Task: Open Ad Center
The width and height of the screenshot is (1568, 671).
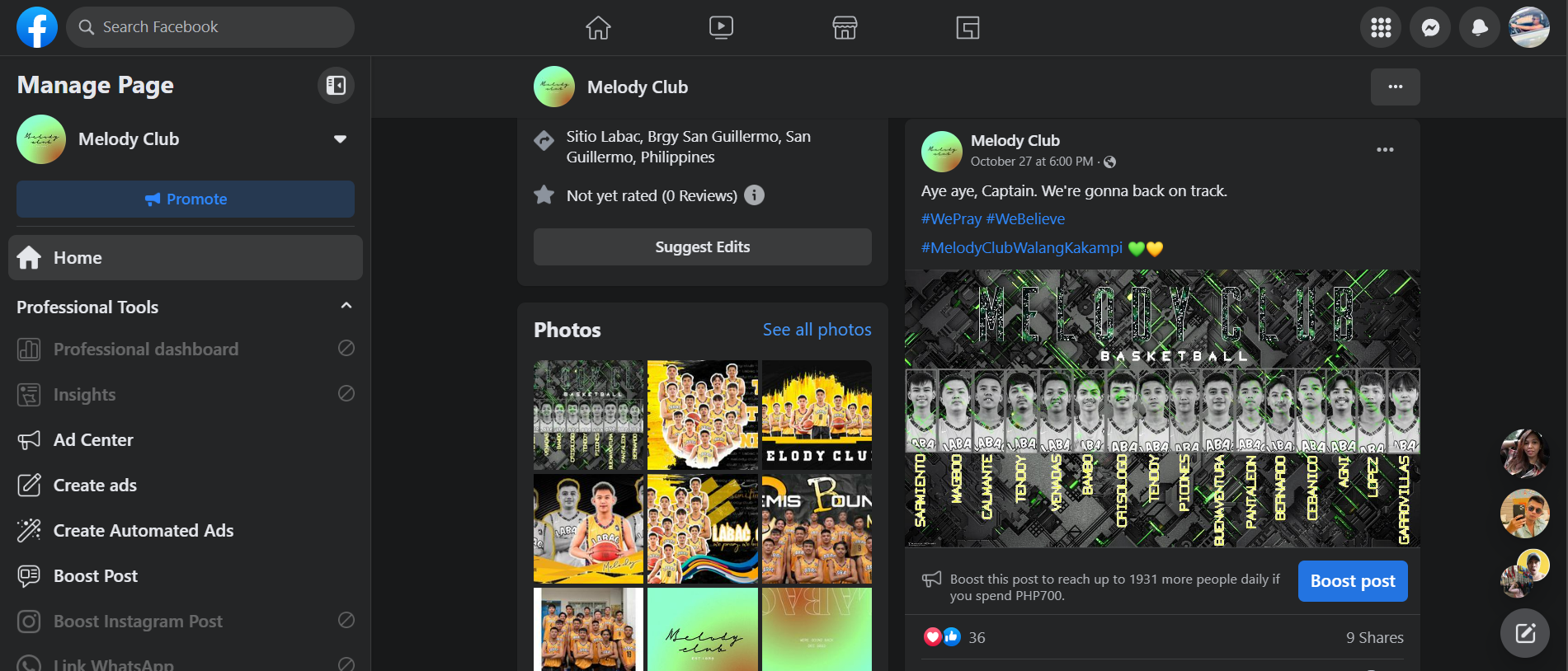Action: click(x=93, y=440)
